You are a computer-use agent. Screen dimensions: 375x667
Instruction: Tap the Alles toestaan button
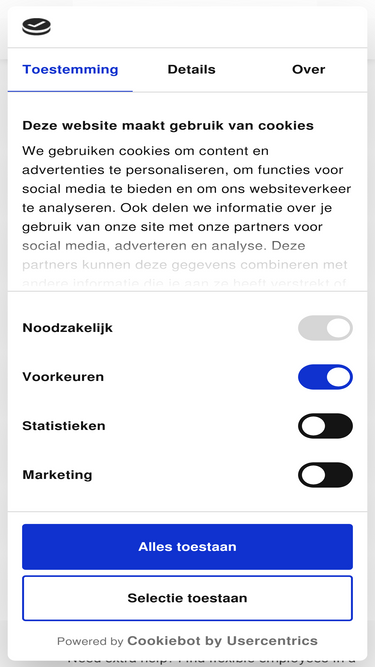point(188,547)
